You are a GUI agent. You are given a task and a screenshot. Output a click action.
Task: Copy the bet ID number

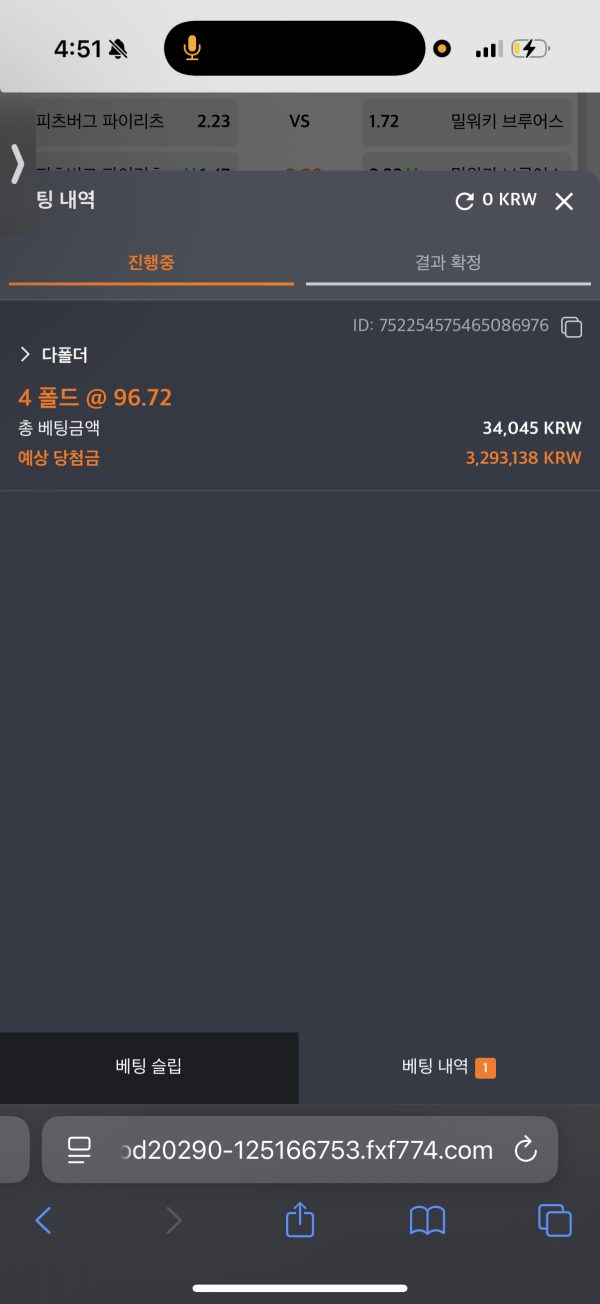point(572,326)
